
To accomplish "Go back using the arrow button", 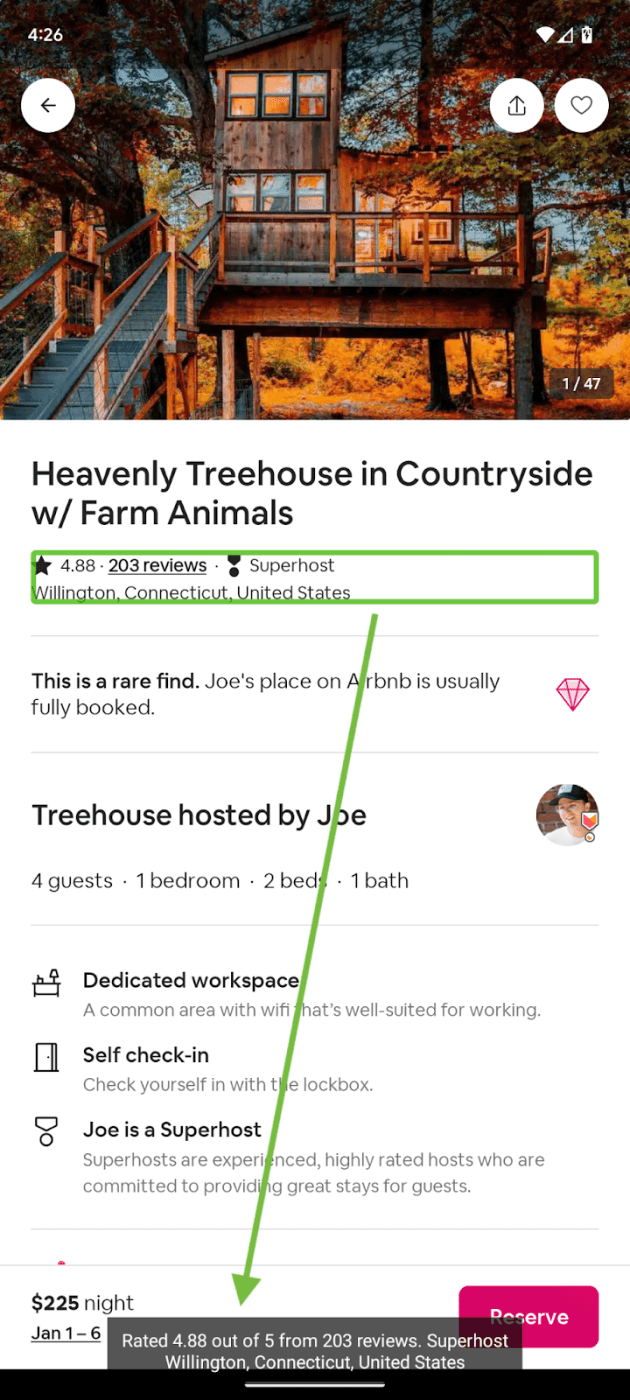I will coord(48,106).
